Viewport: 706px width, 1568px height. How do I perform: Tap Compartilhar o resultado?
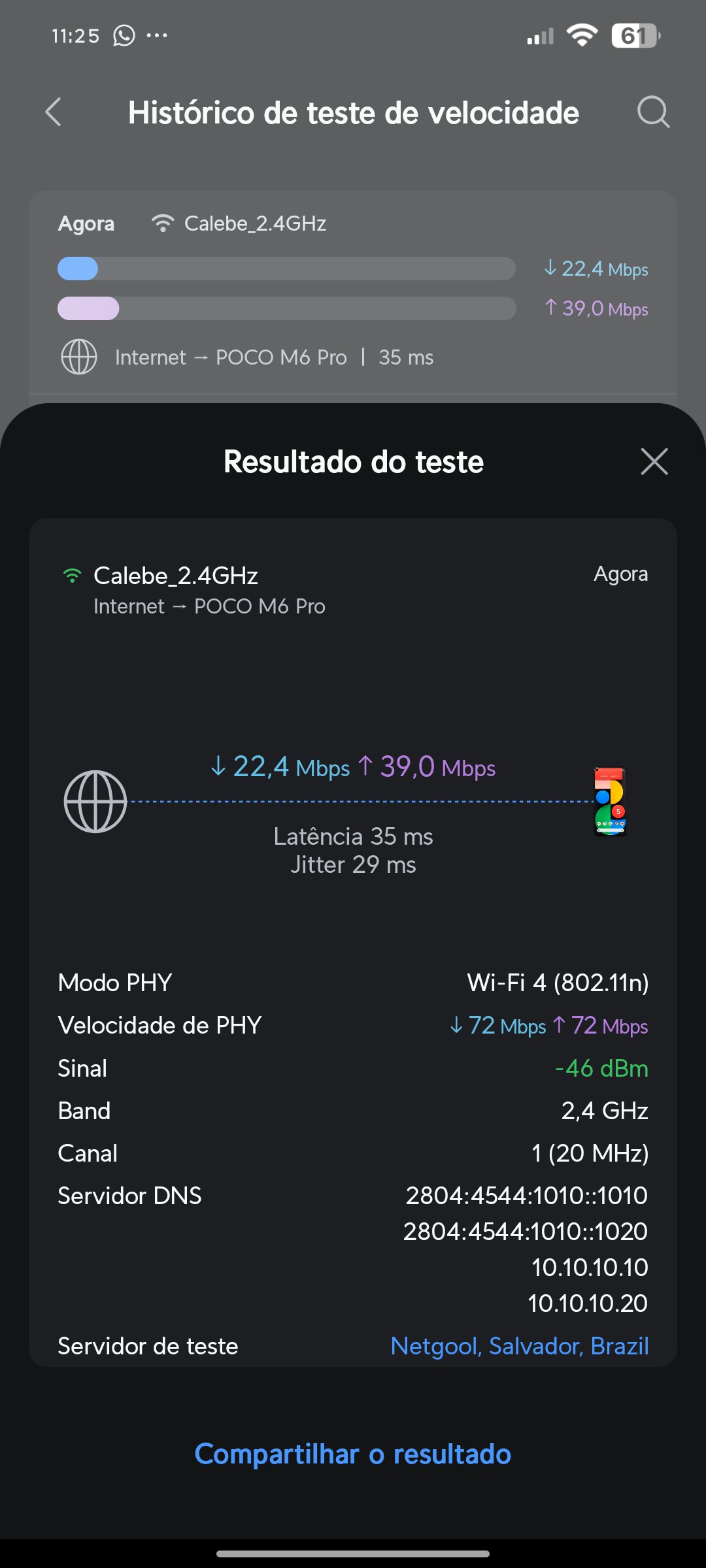click(x=353, y=1454)
